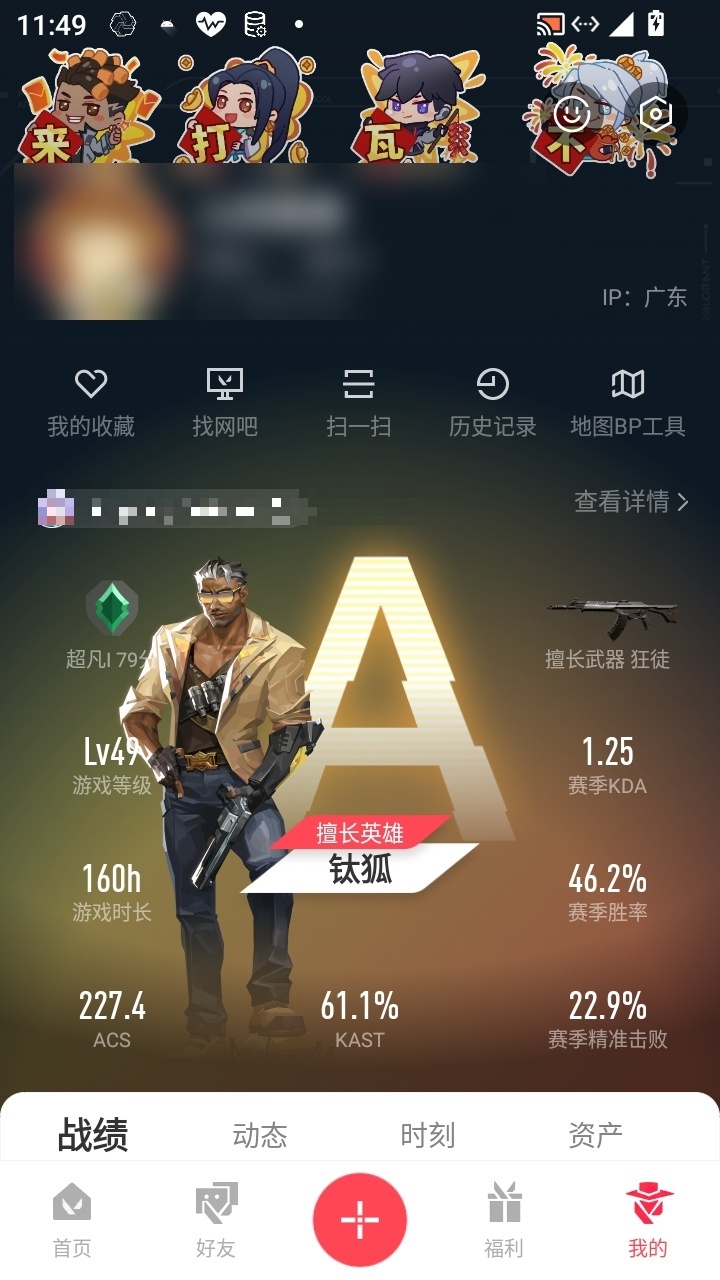The height and width of the screenshot is (1280, 720).
Task: Open the 好友 friends tab
Action: click(x=216, y=1220)
